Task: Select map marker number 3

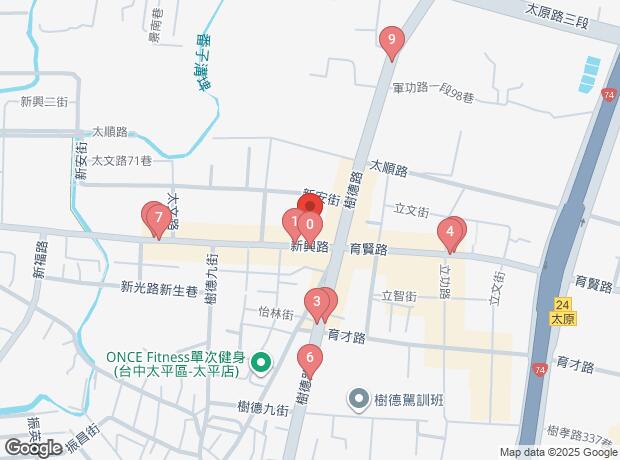Action: [317, 301]
